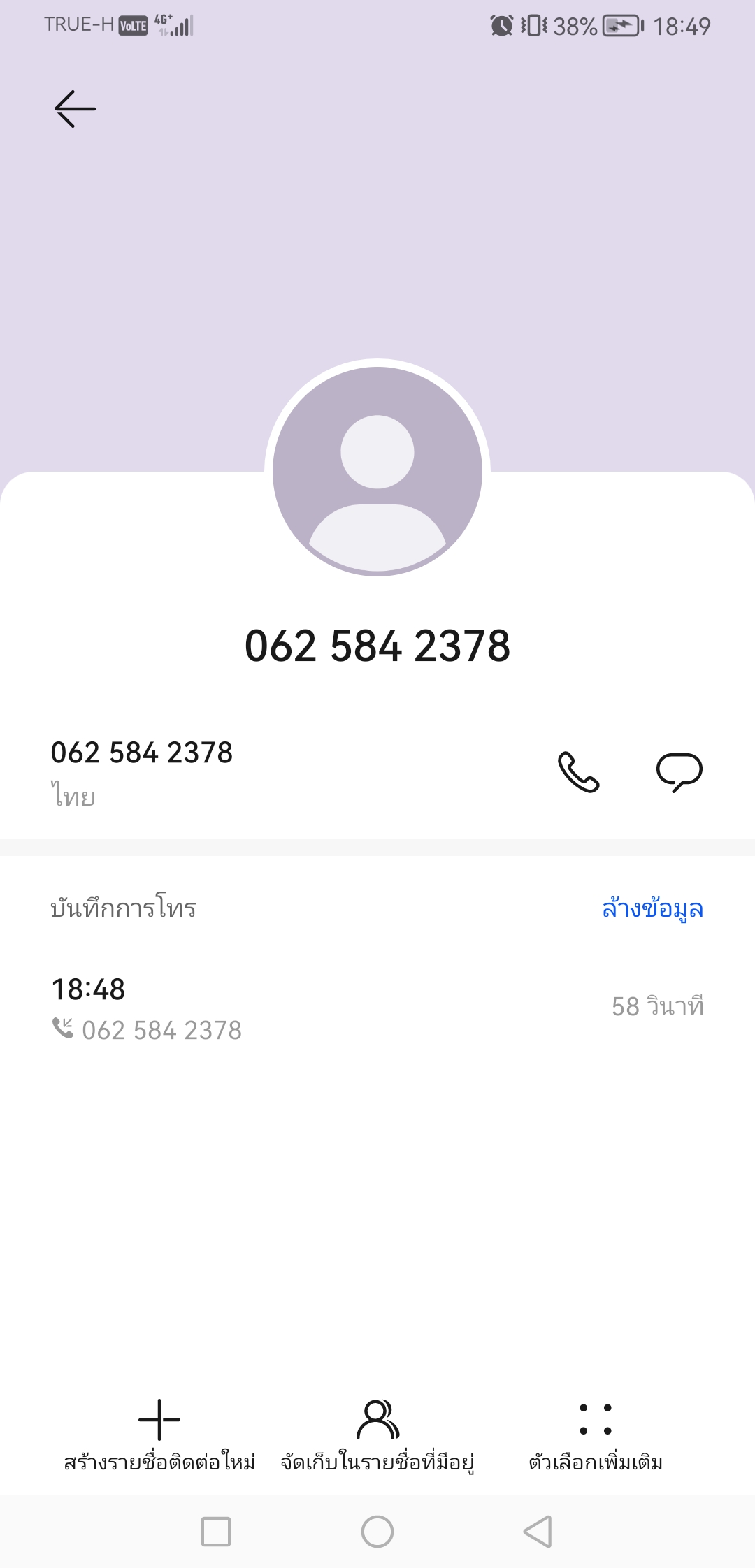Viewport: 755px width, 1568px height.
Task: Clear the call log with ล้างข้อมูล
Action: 652,908
